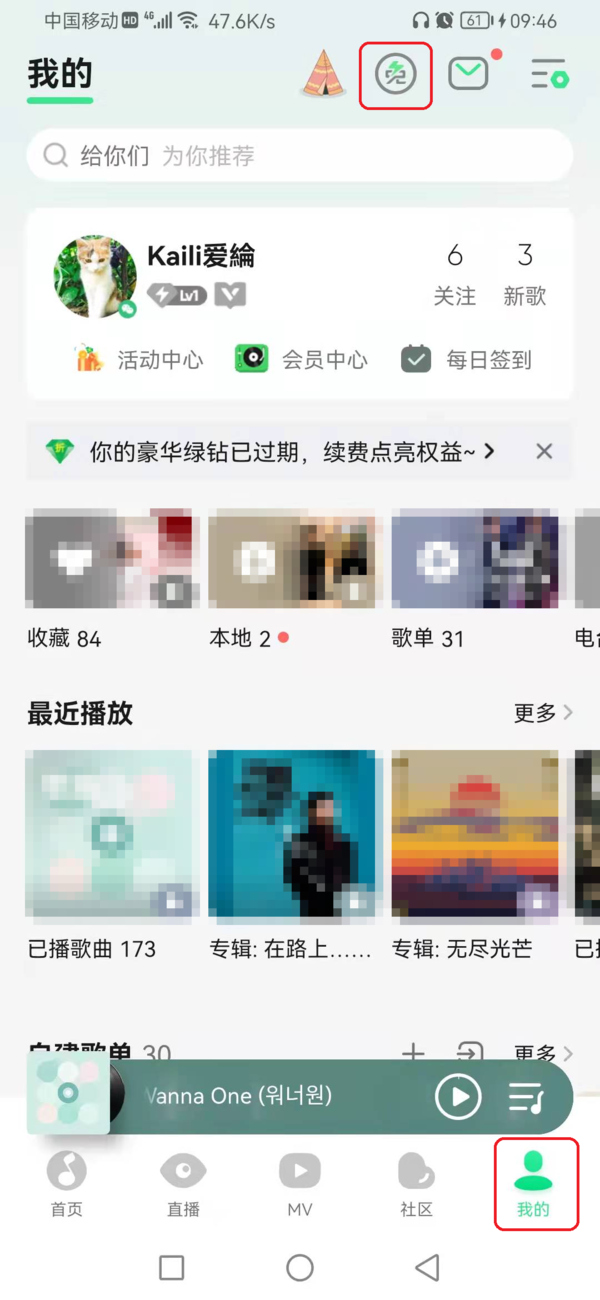Dismiss the 豪华绿钻 expired banner
Screen dimensions: 600x1300
(544, 452)
